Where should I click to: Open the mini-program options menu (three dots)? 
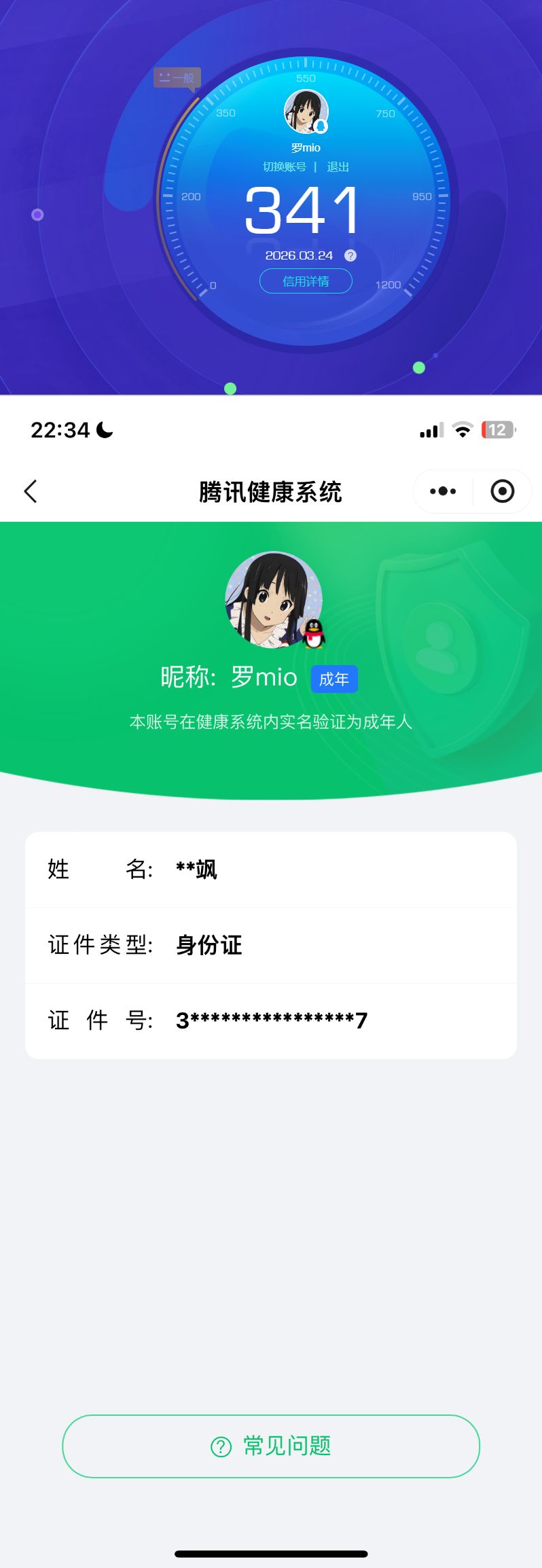(x=442, y=491)
